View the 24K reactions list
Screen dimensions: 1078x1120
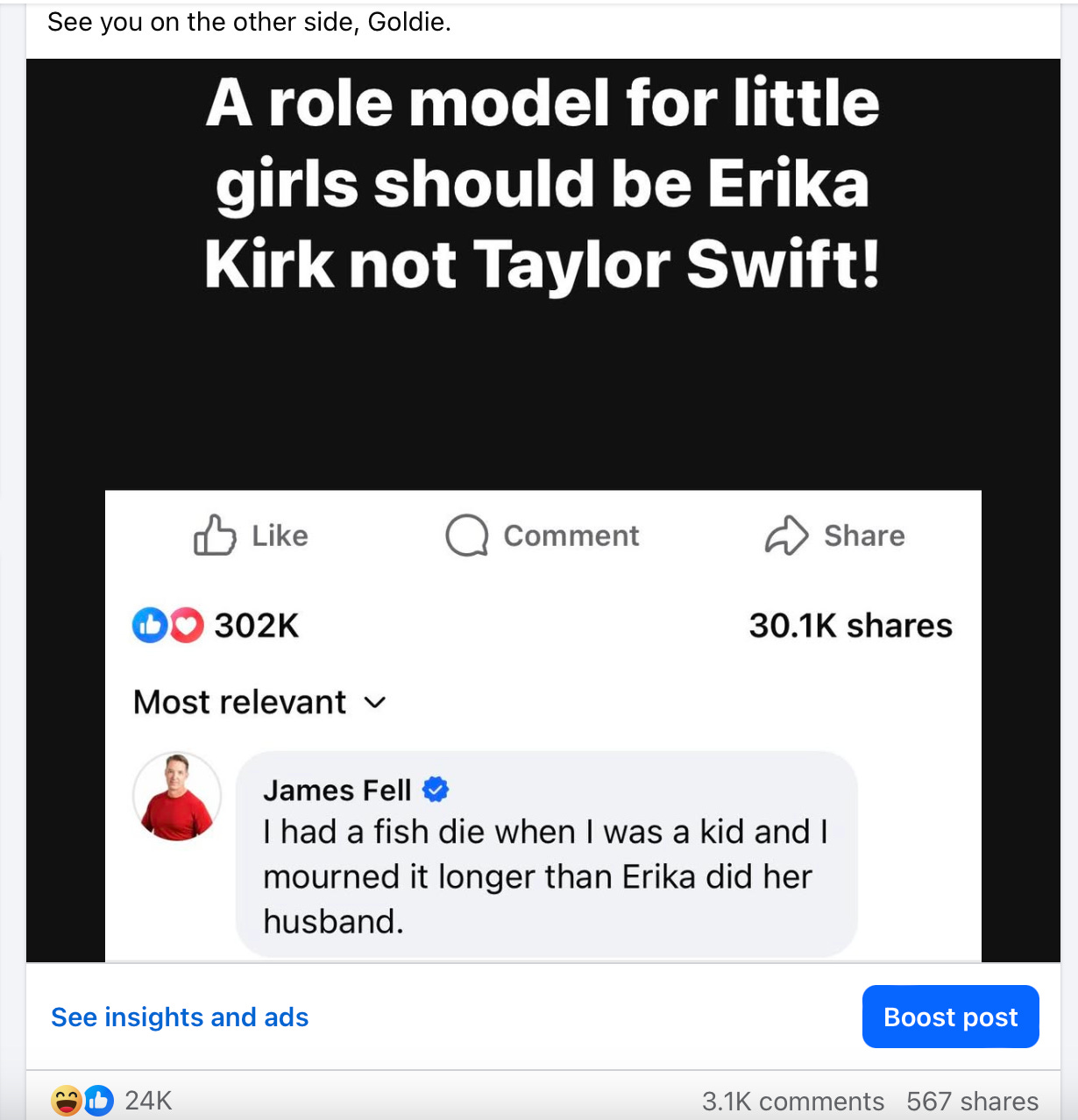click(x=147, y=1101)
